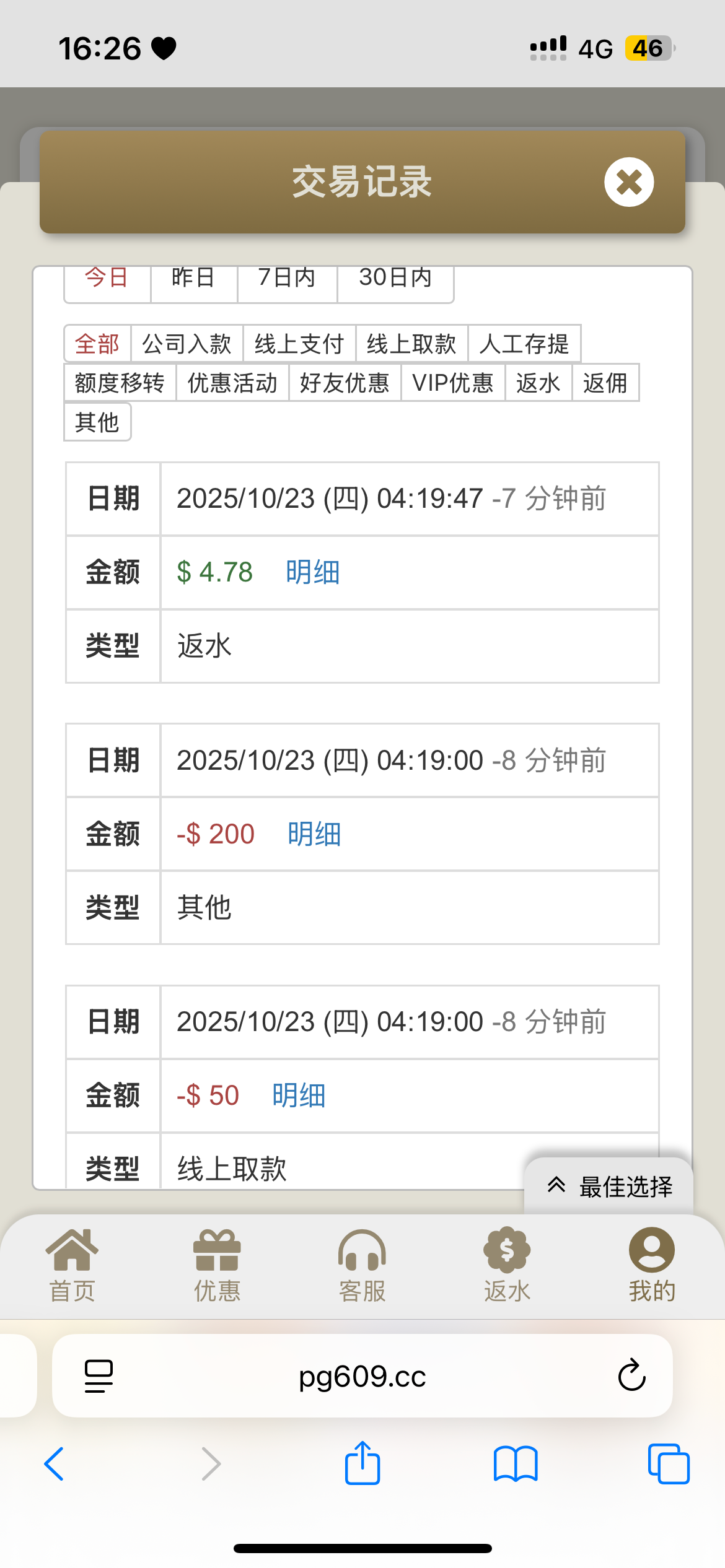
Task: Filter transactions by 线上支付
Action: pos(299,344)
